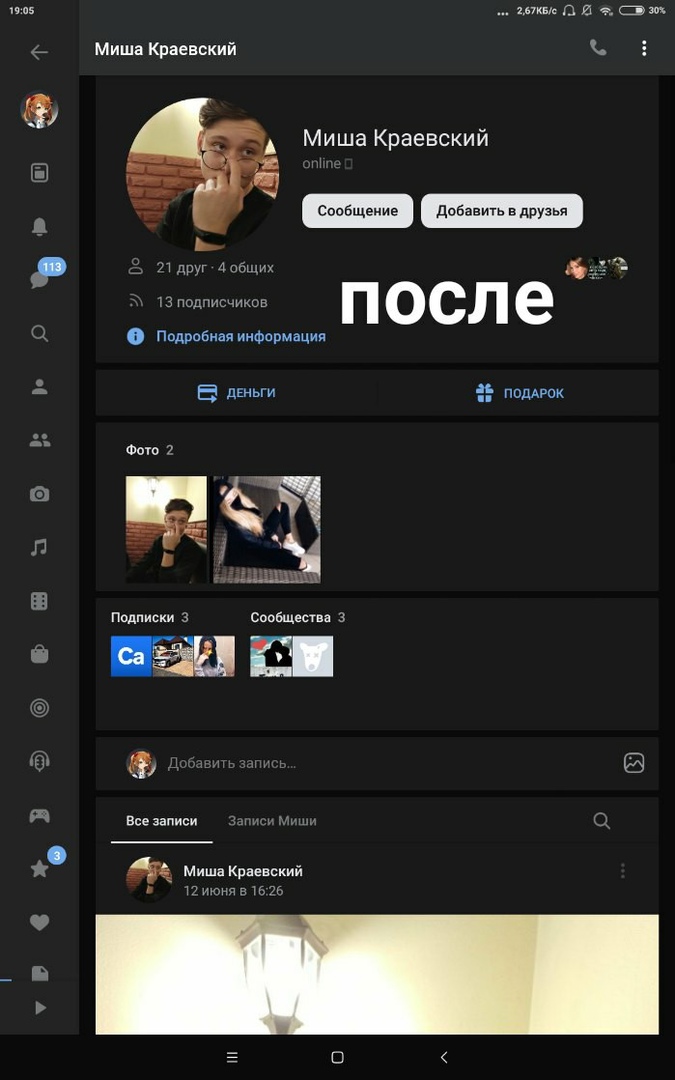Open messages with 113 unread
This screenshot has width=675, height=1080.
tap(40, 279)
